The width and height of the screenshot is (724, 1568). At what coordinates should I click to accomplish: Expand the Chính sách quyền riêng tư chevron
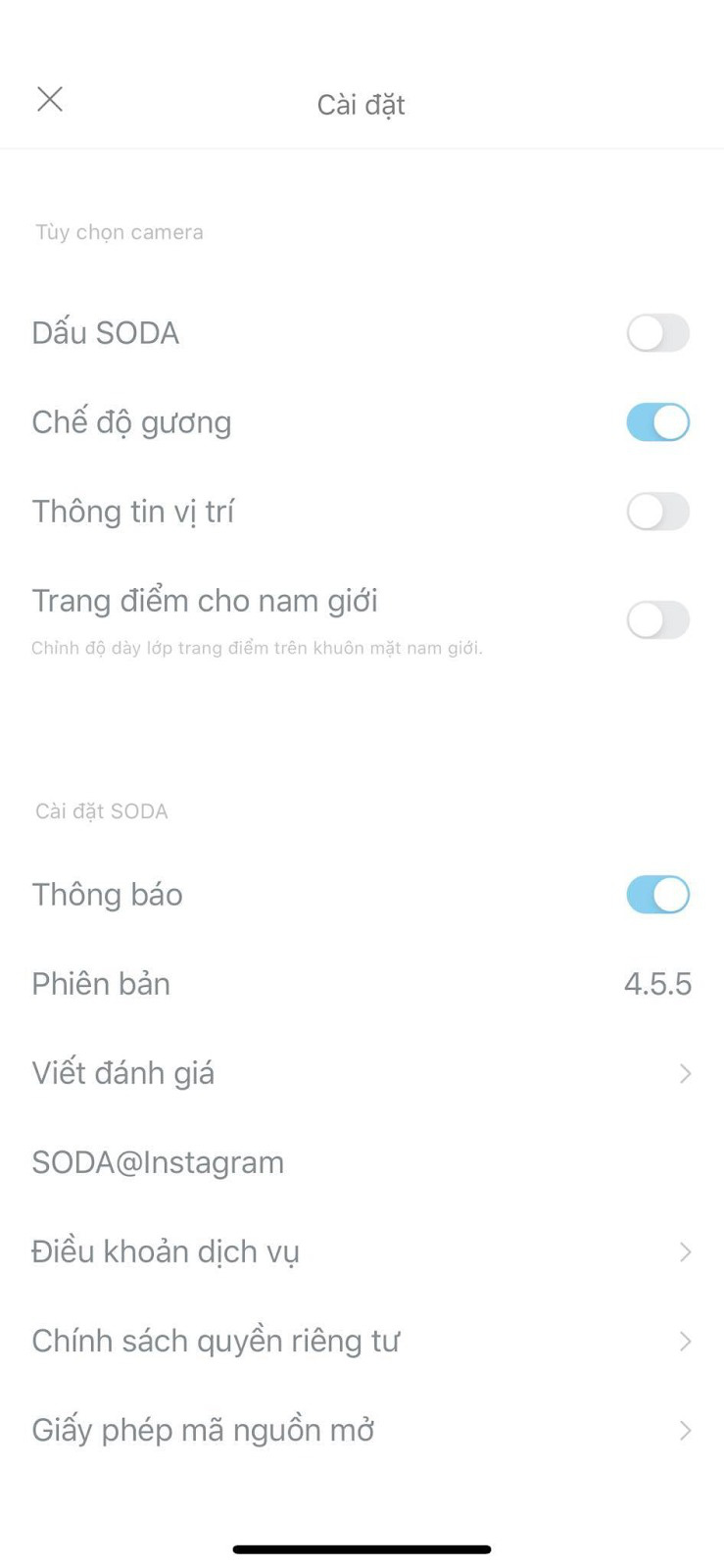point(685,1342)
